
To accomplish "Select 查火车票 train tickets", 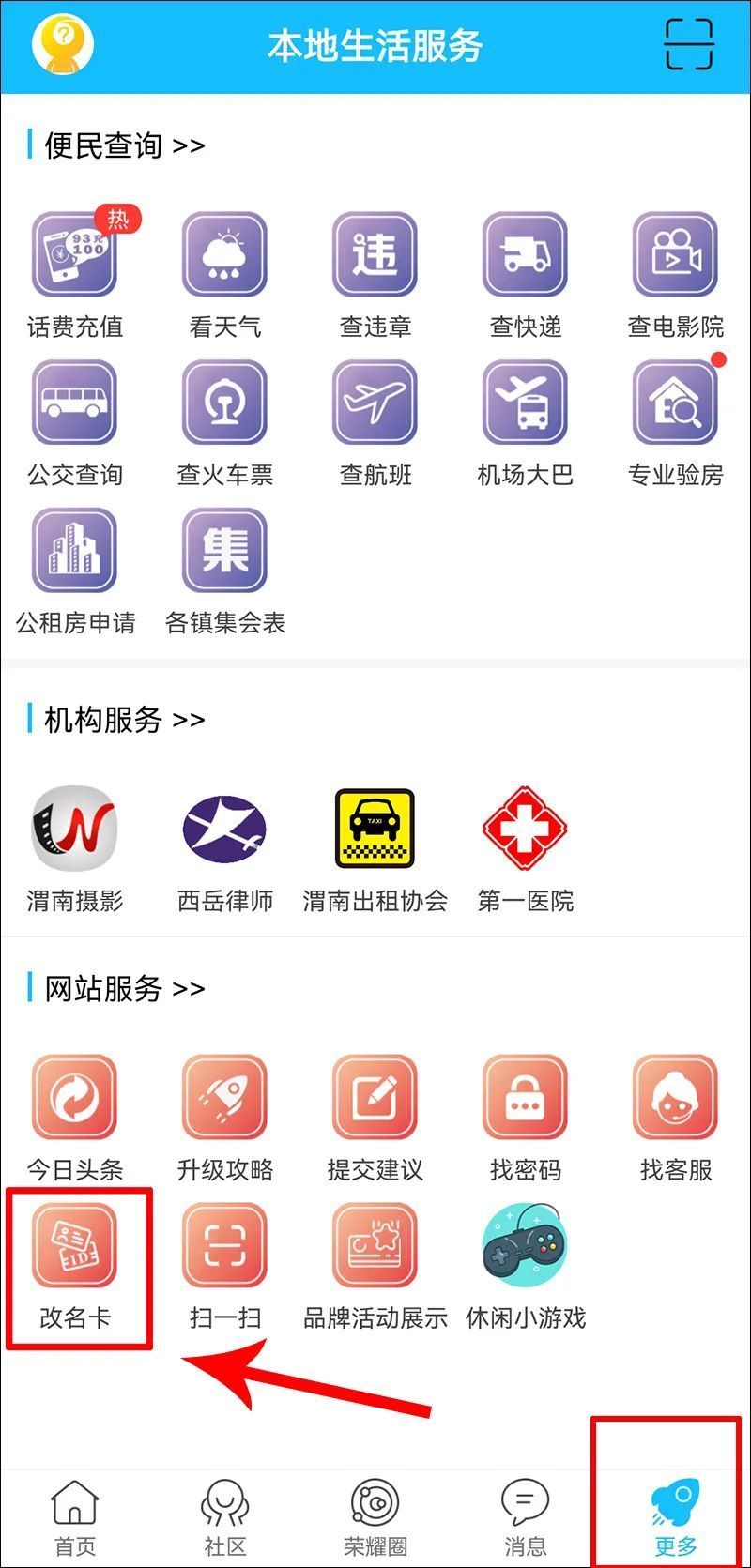I will 225,422.
